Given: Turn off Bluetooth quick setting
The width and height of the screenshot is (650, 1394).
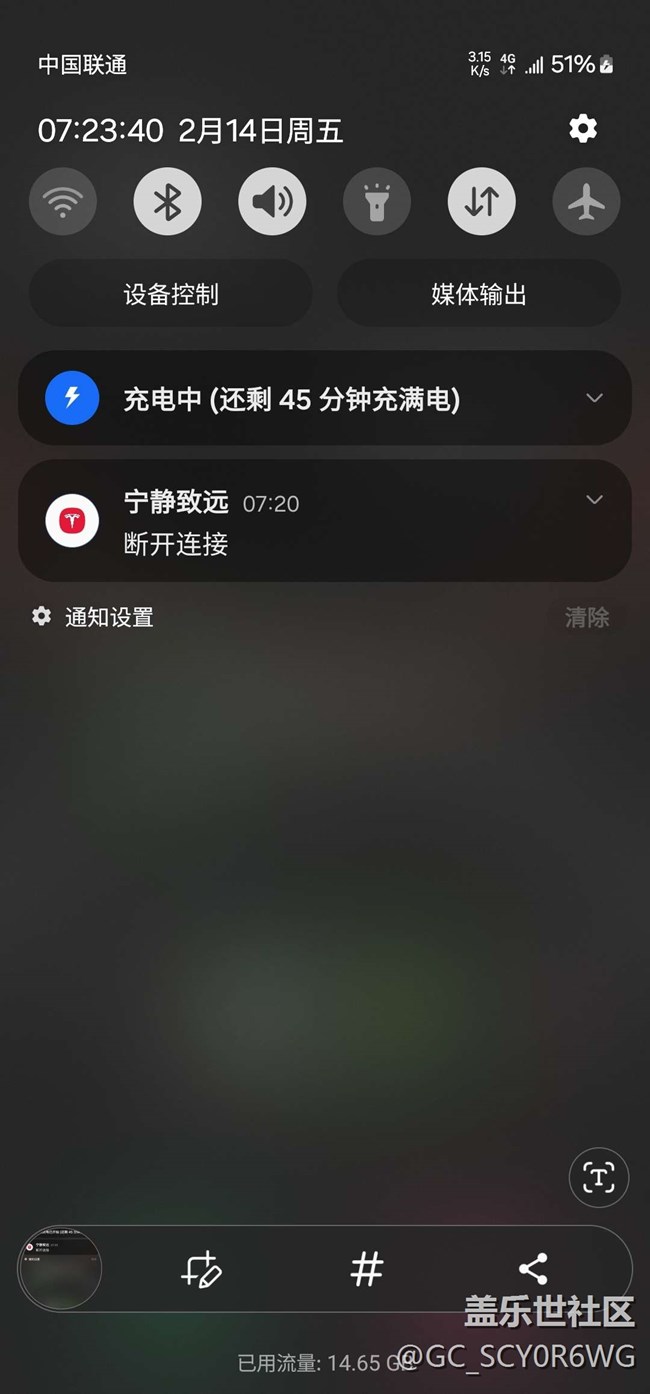Looking at the screenshot, I should [x=167, y=202].
